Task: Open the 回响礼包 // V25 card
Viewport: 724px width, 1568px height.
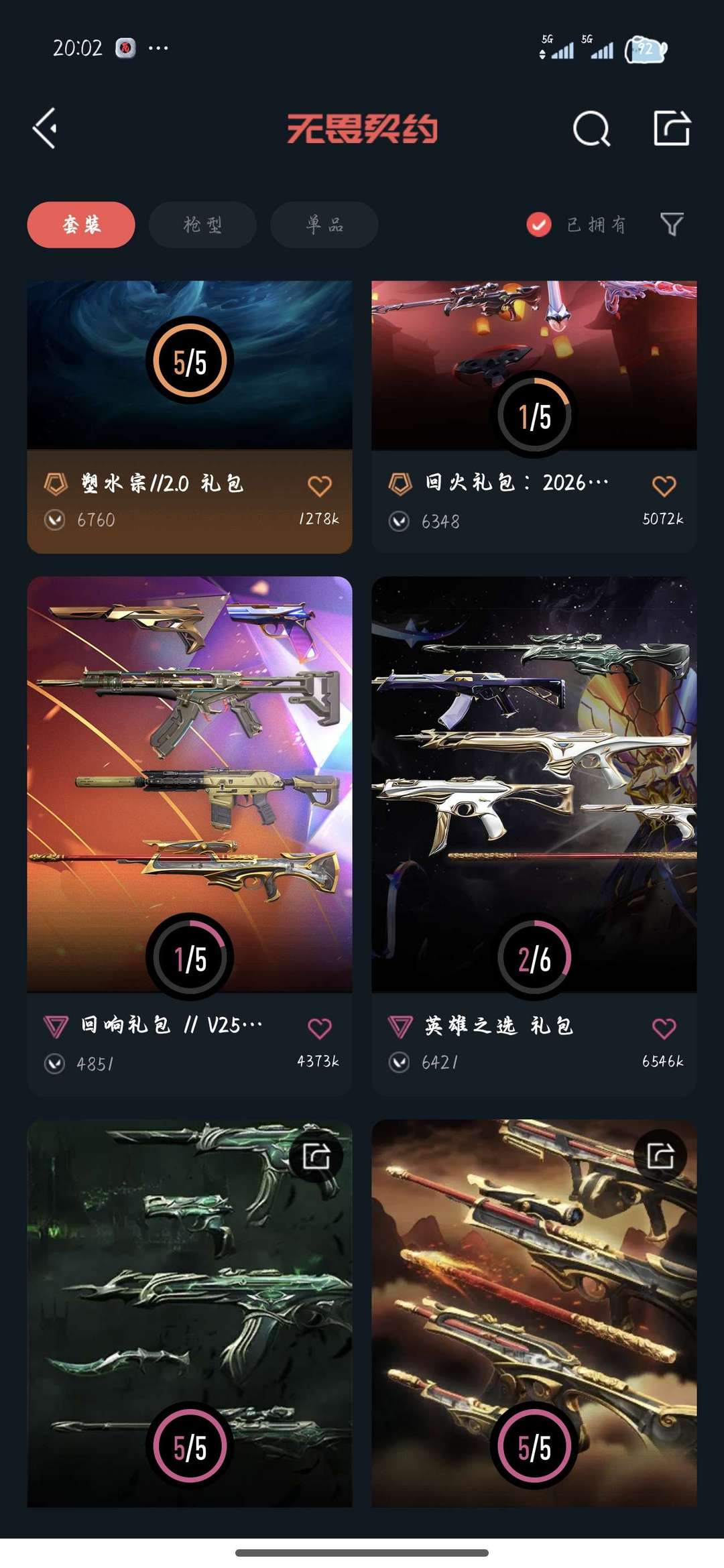Action: [190, 836]
